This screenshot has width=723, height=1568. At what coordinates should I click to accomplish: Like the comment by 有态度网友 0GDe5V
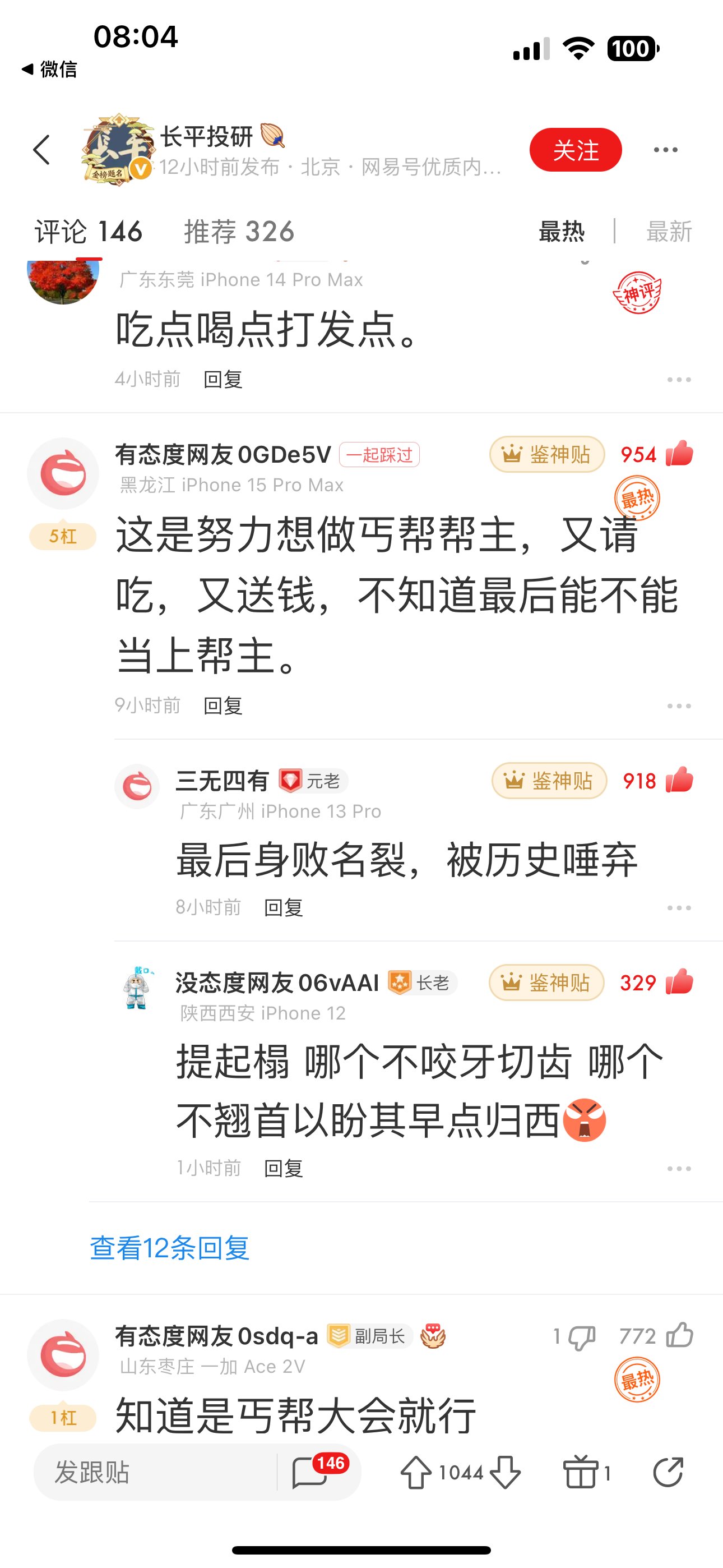(679, 454)
